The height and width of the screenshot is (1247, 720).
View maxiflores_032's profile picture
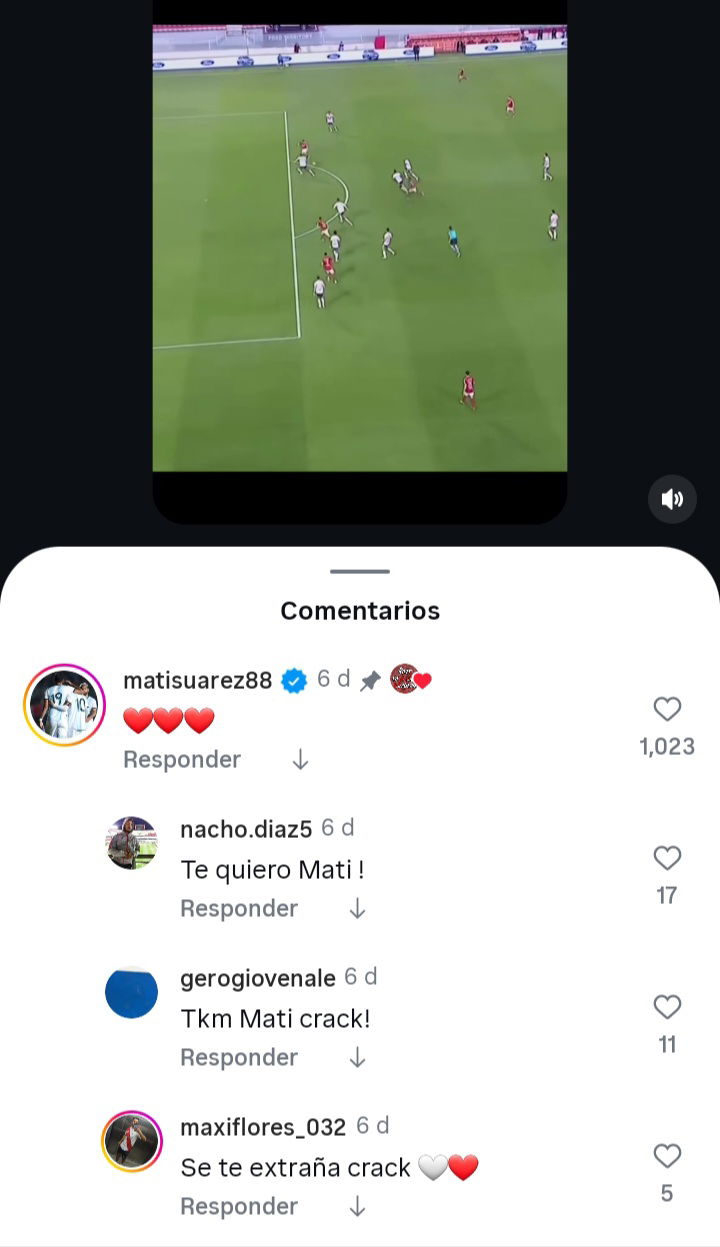(131, 1141)
